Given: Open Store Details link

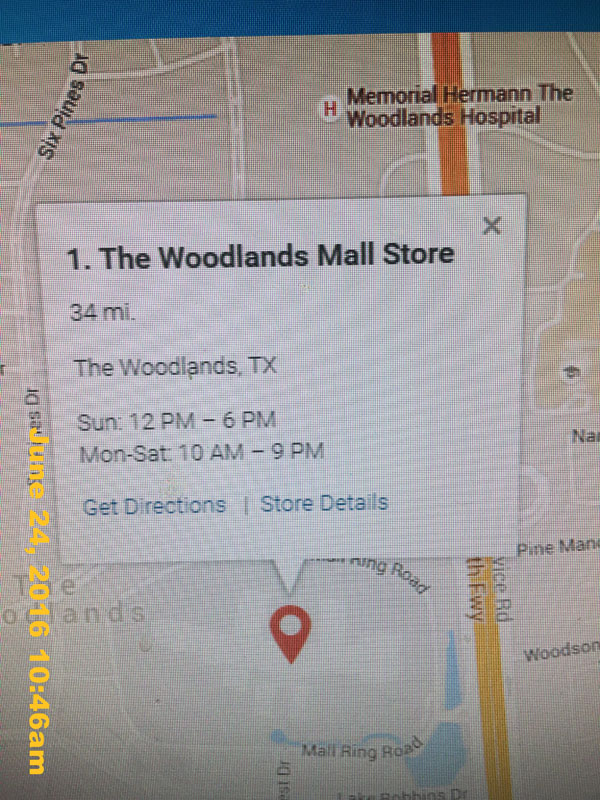Looking at the screenshot, I should [x=324, y=503].
